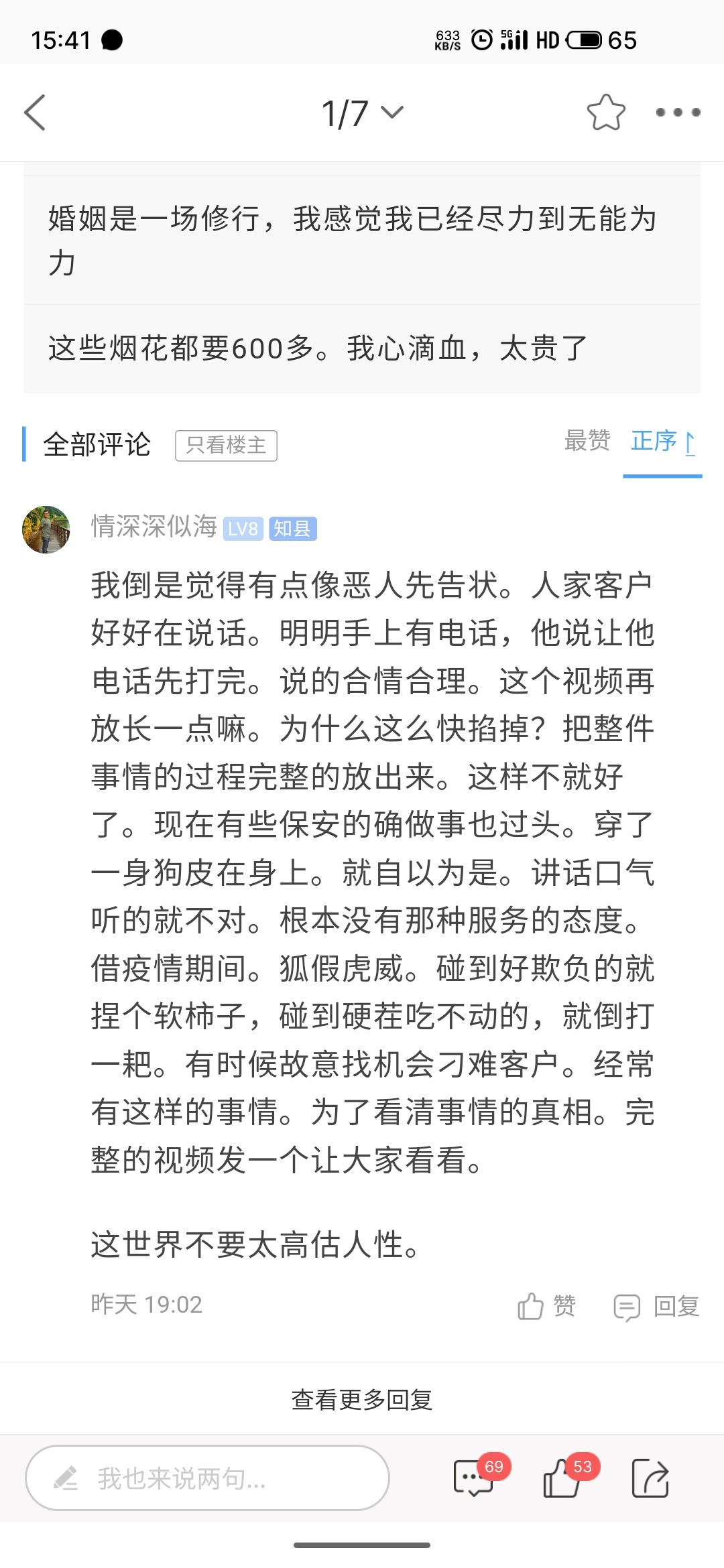Share this post via the share icon

point(650,1478)
